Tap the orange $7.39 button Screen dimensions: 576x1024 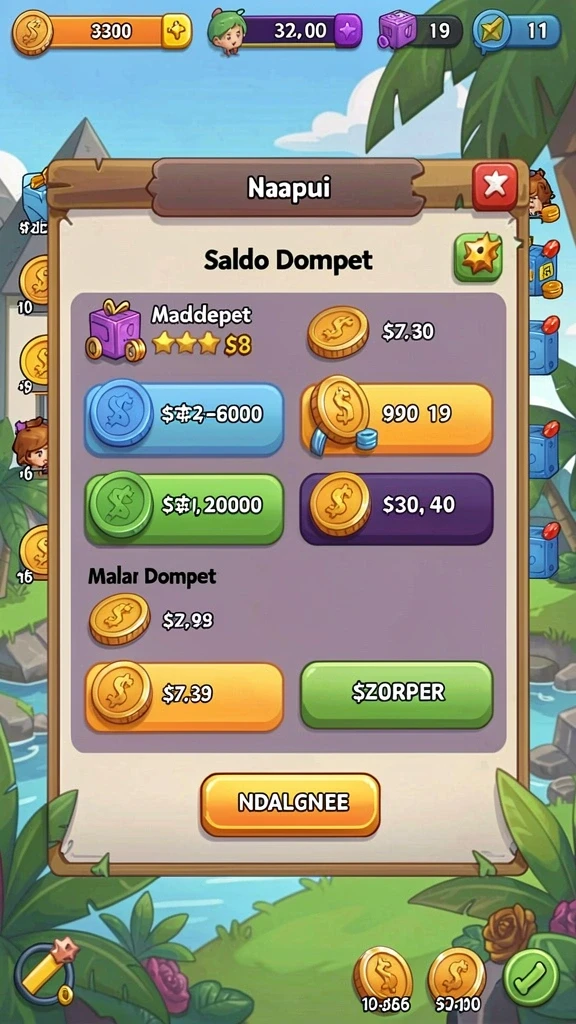coord(184,696)
